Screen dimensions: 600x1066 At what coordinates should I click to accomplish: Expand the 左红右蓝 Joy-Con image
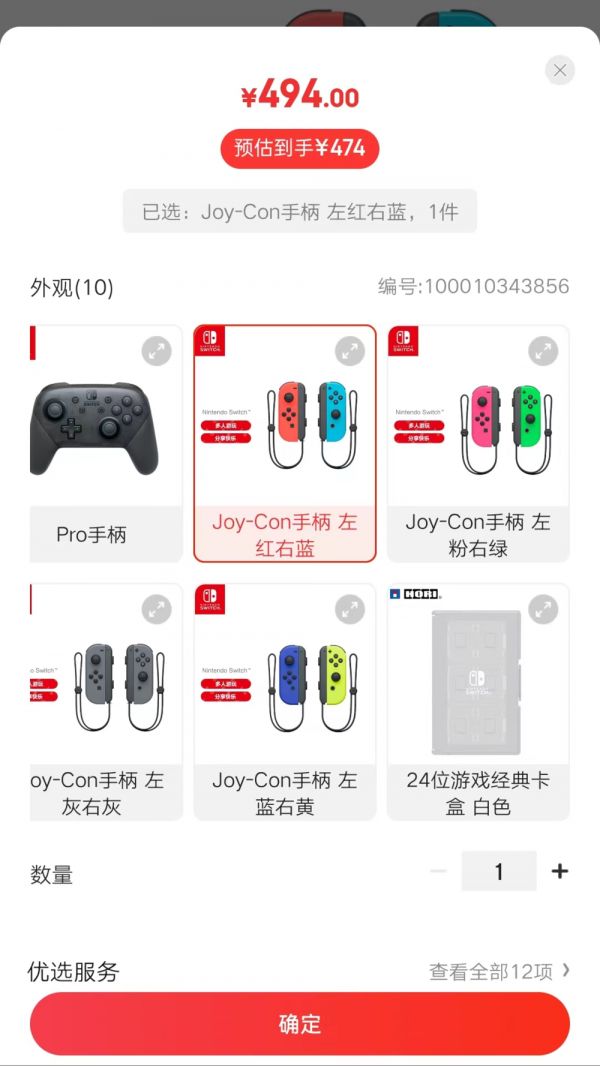tap(349, 351)
